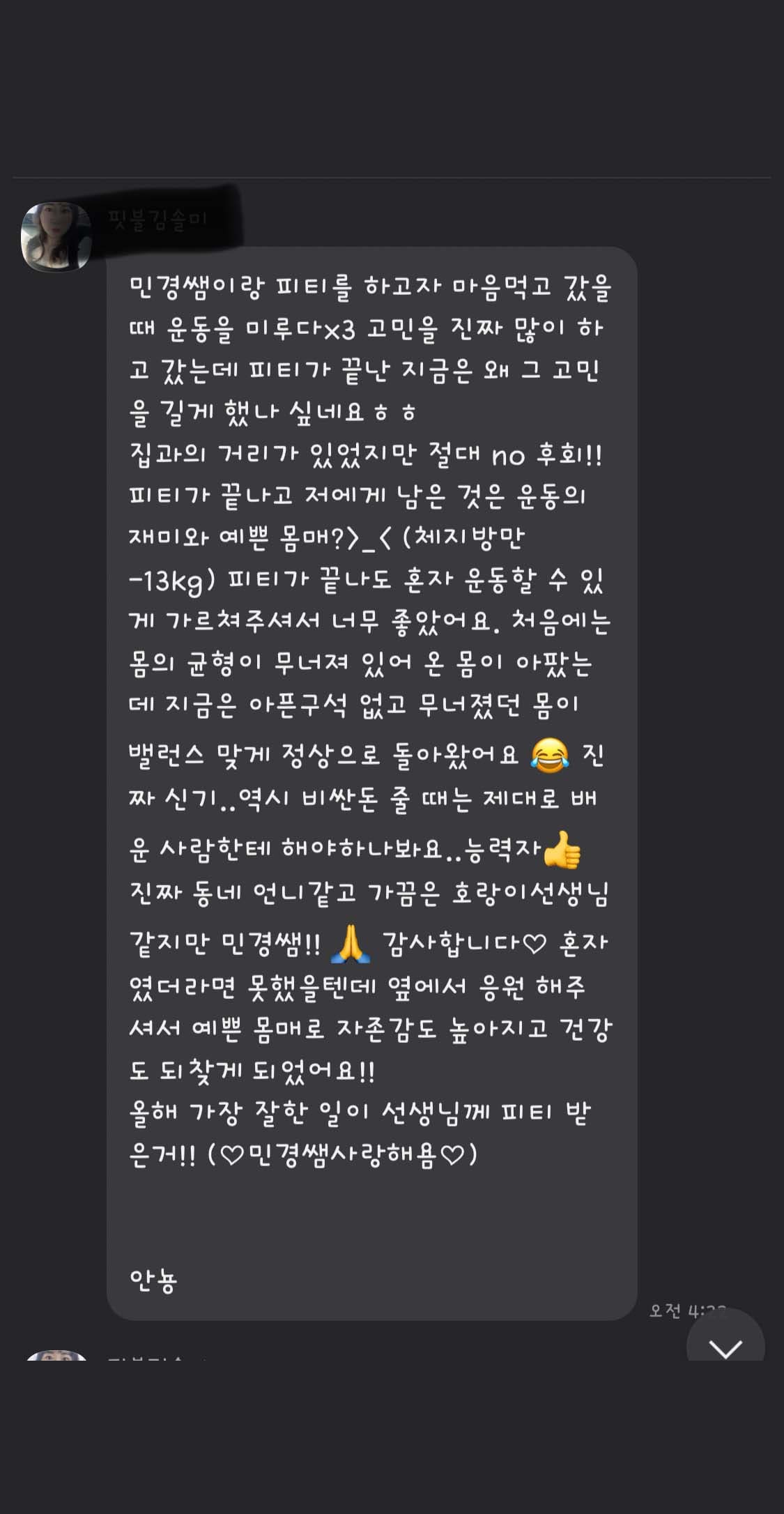
Task: Jump to the latest message with the down arrow
Action: [x=725, y=1347]
